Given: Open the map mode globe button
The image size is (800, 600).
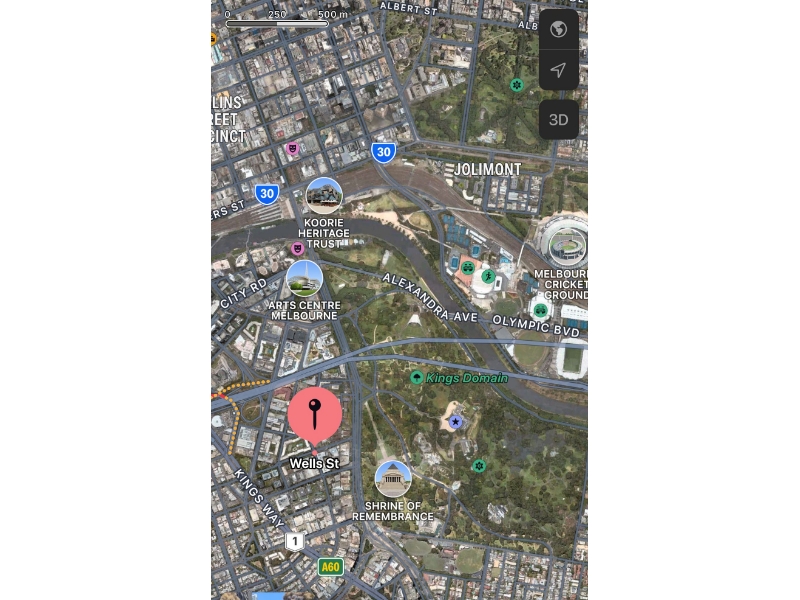Looking at the screenshot, I should (558, 29).
